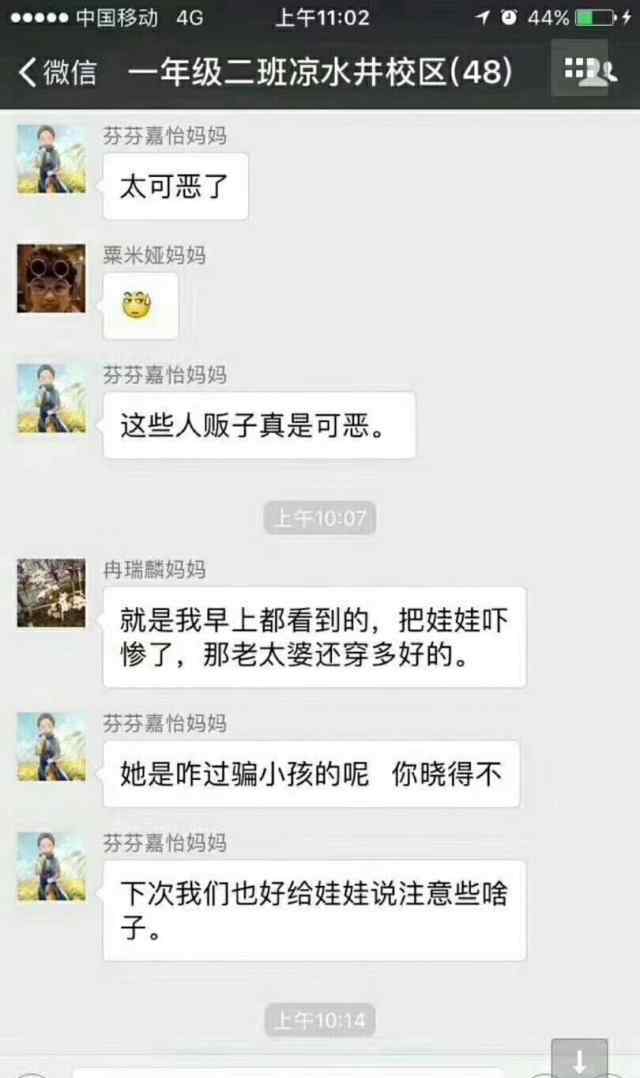Jump to latest messages with down arrow
640x1078 pixels.
(x=580, y=1059)
